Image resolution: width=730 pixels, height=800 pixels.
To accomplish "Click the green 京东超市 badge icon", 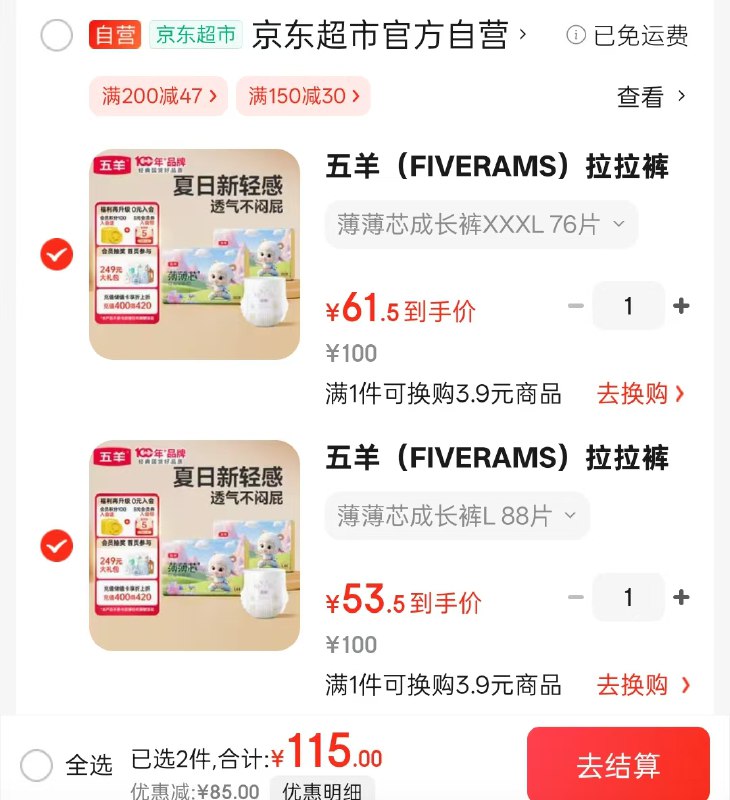I will point(195,33).
